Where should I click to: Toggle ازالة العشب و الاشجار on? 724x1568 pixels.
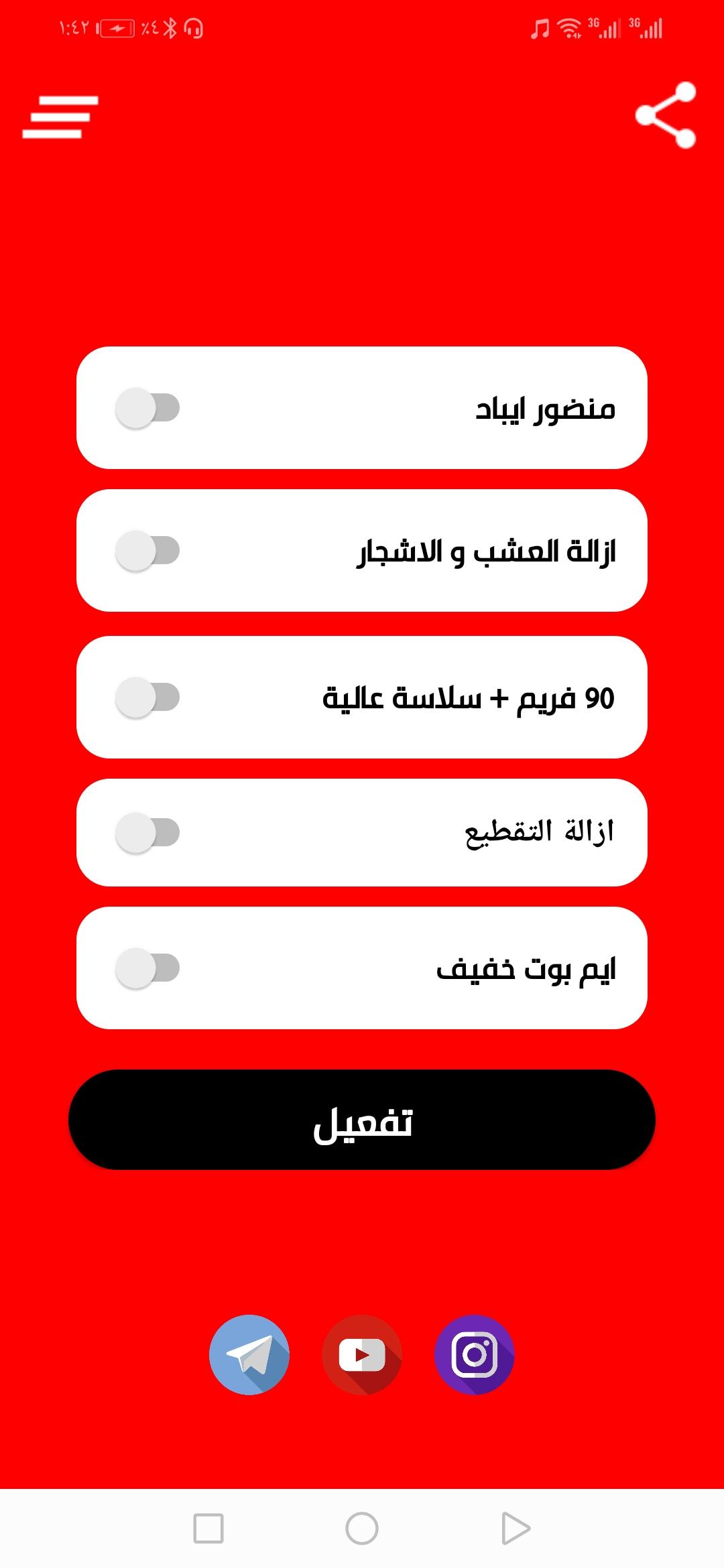[x=147, y=550]
